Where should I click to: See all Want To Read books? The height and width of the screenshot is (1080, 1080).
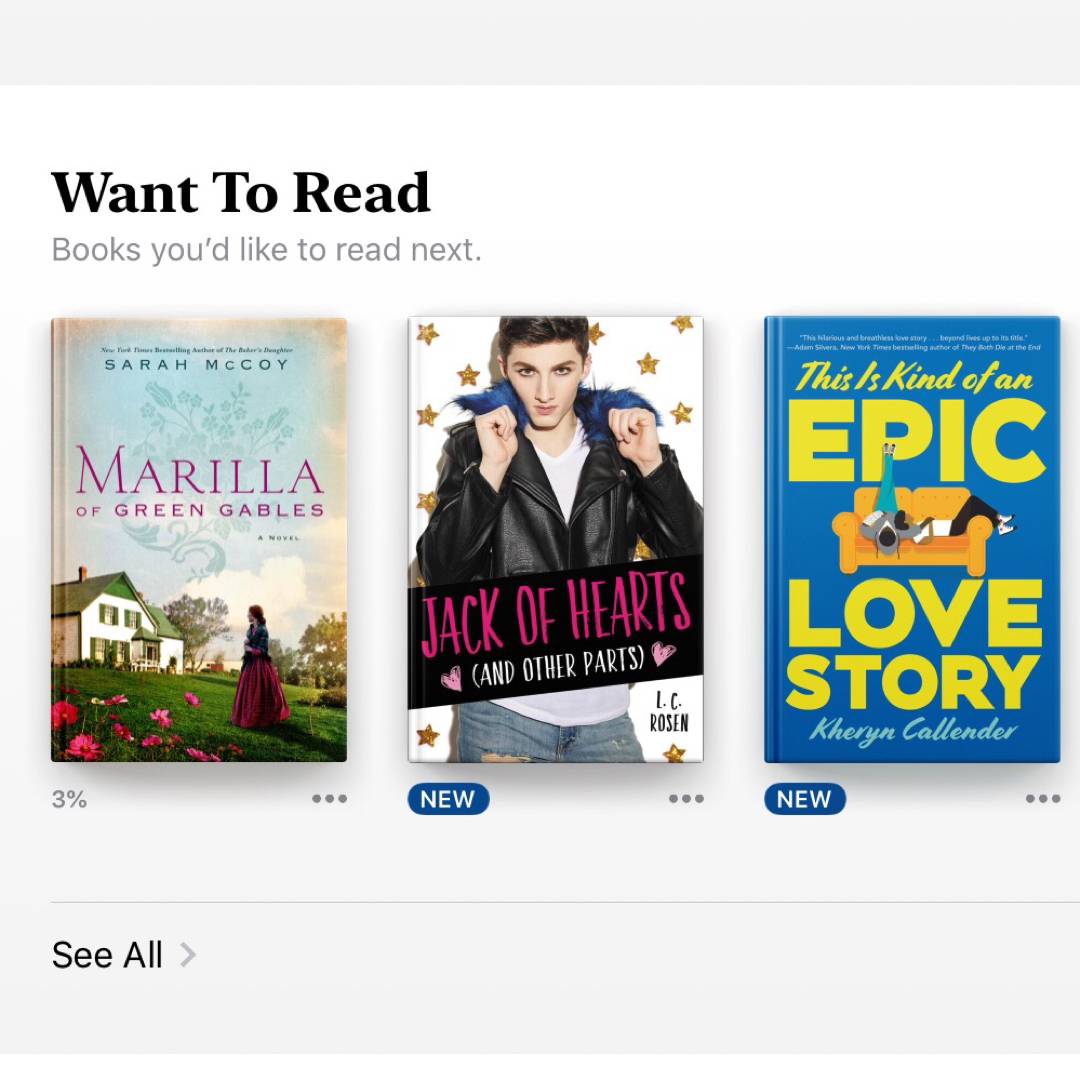123,955
